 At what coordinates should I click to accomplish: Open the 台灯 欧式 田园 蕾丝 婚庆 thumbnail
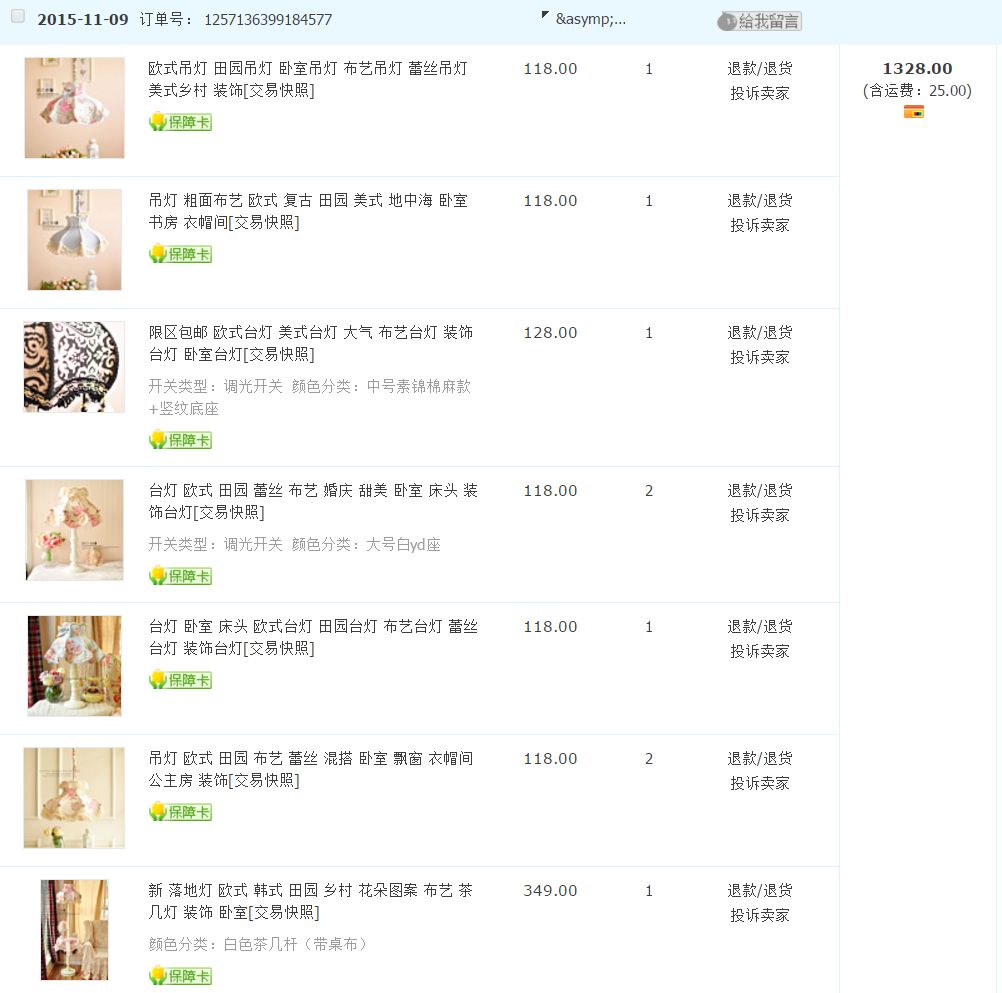tap(74, 530)
